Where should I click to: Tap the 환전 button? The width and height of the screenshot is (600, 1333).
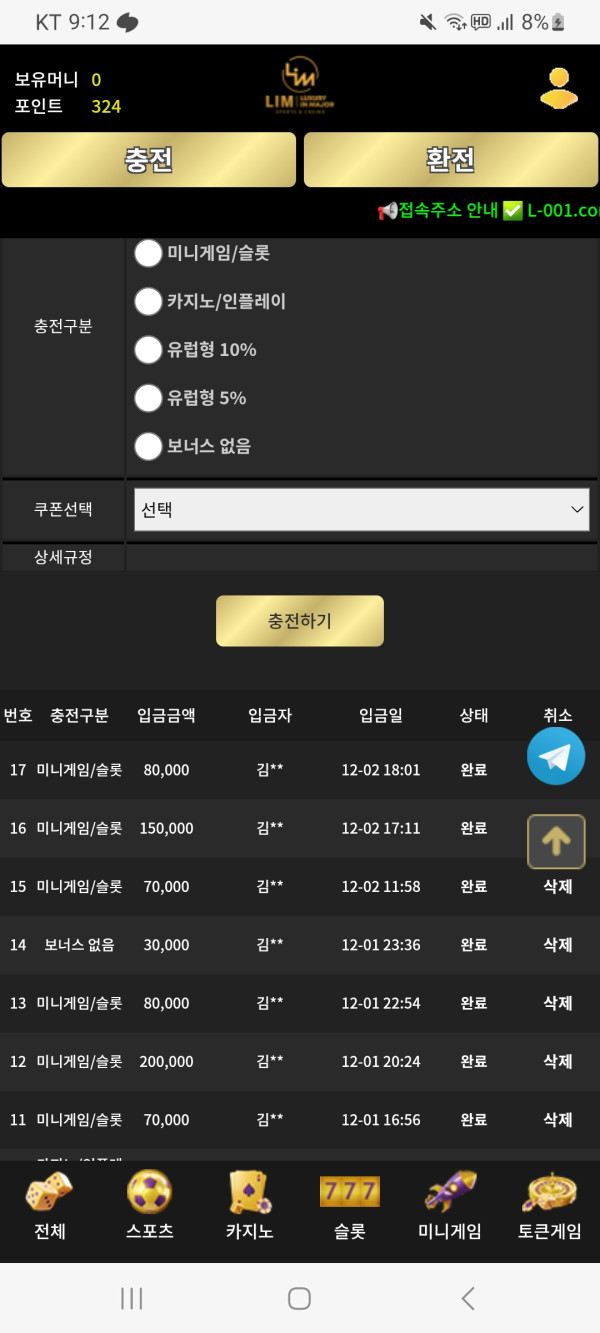pyautogui.click(x=450, y=160)
